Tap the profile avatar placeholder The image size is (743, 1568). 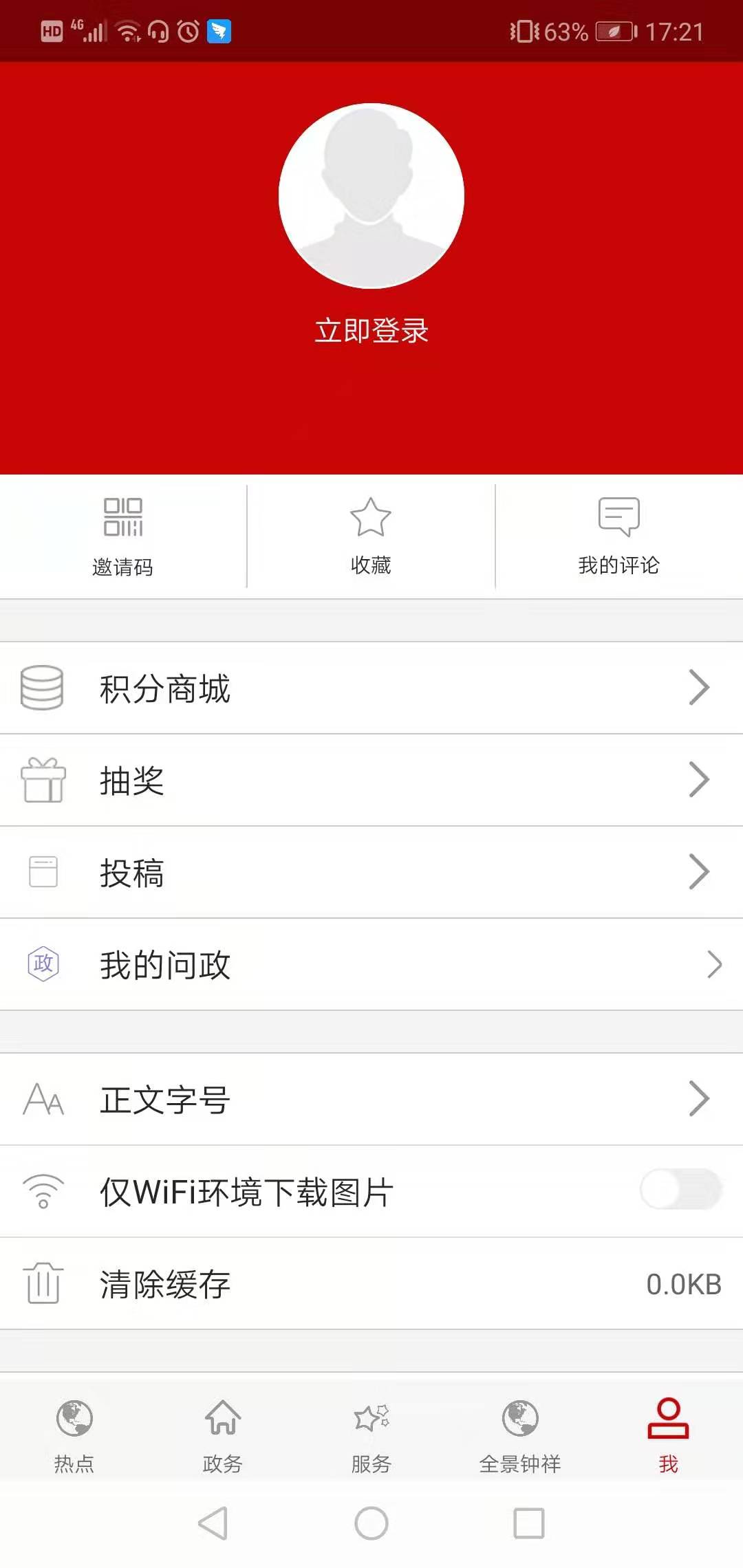pos(371,196)
